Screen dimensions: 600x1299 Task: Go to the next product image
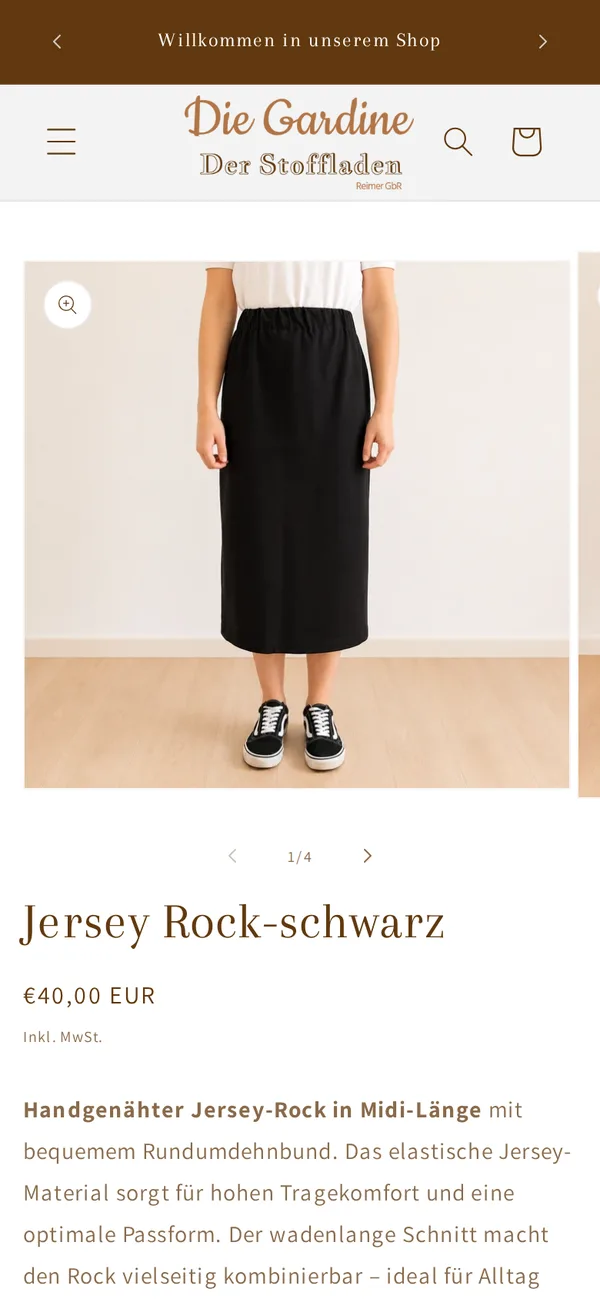(x=367, y=856)
